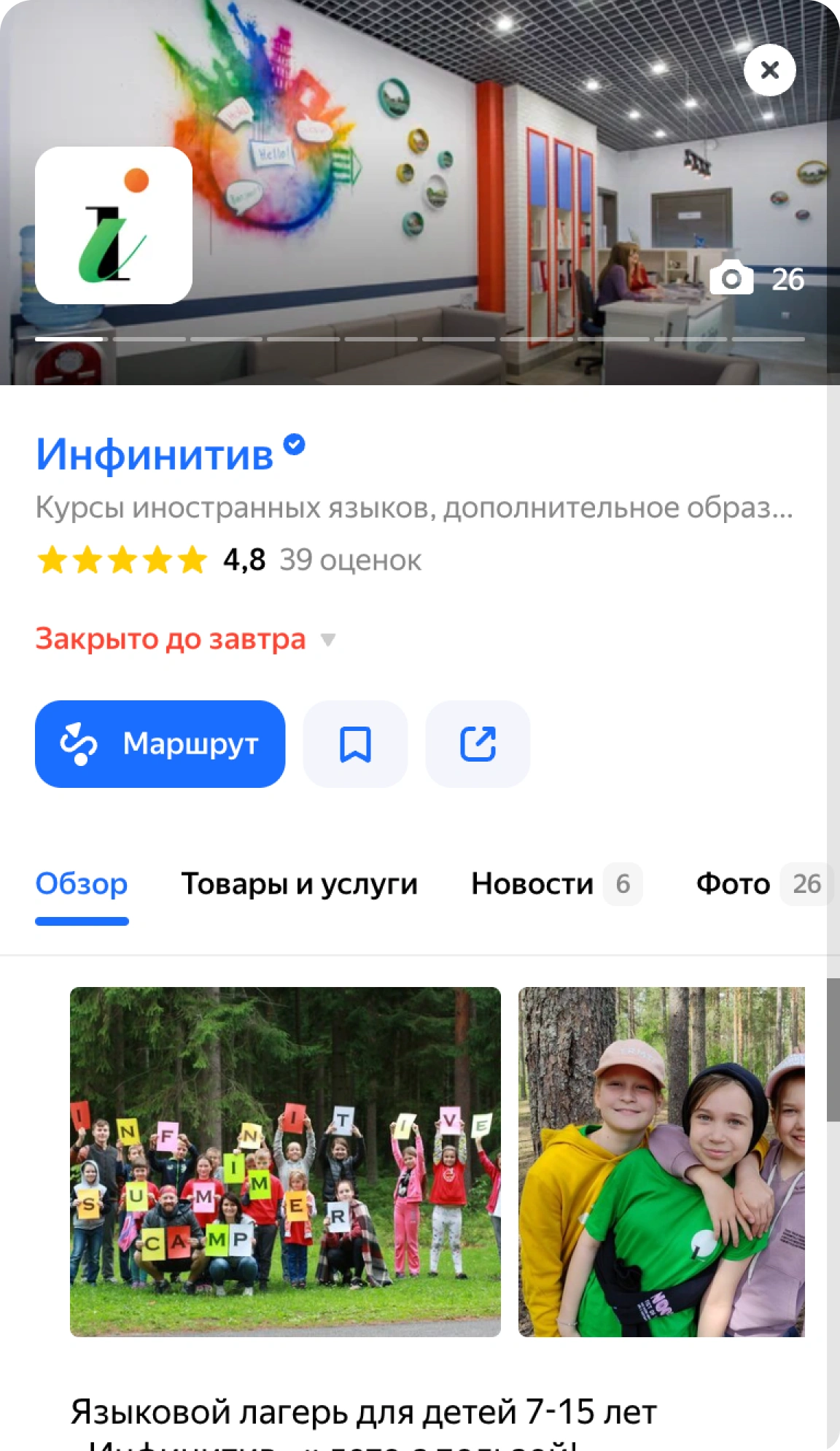Open the Infinitive Summer Camp group photo
This screenshot has height=1451, width=840.
pos(285,1161)
